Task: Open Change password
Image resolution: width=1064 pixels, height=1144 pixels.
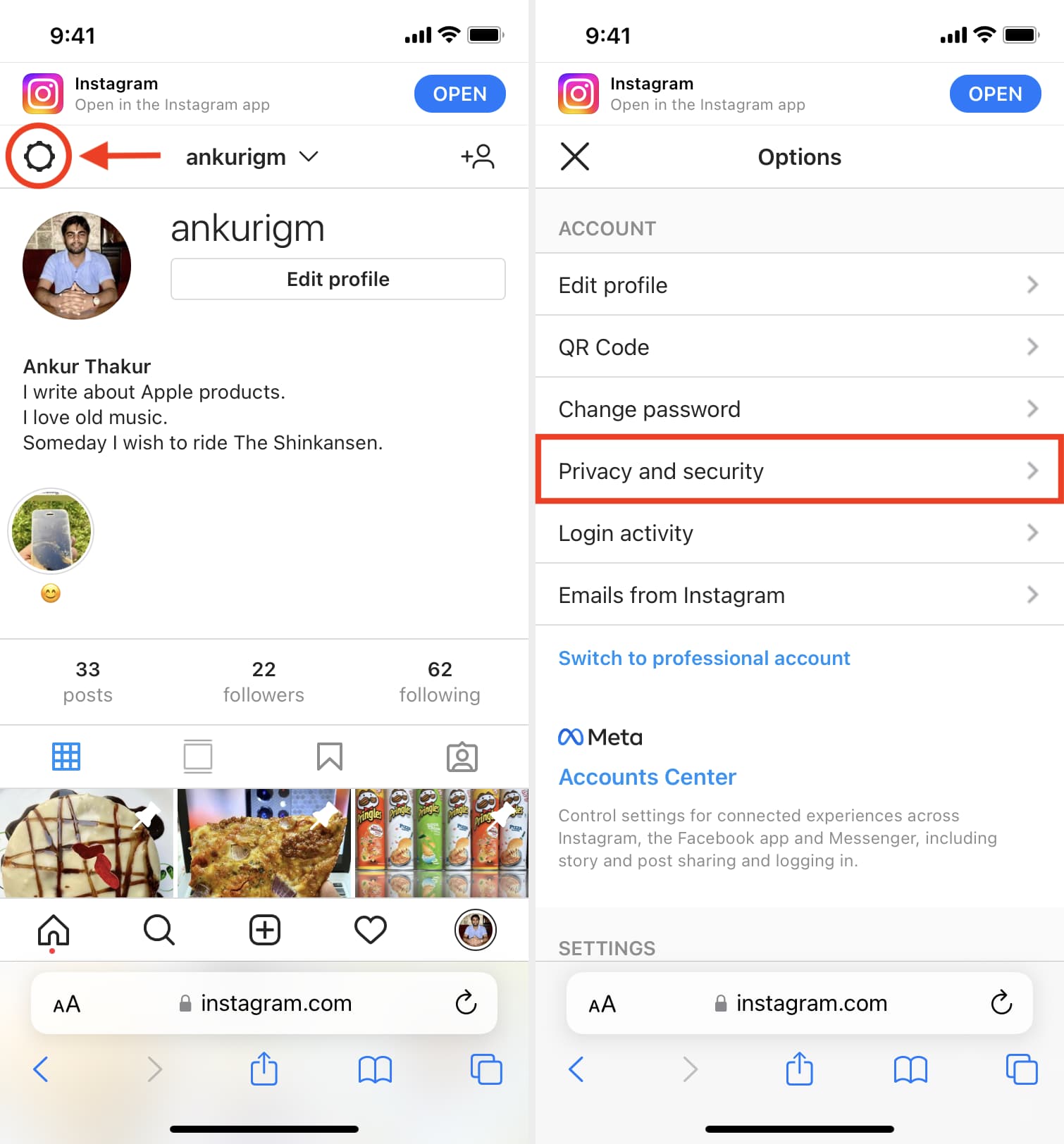Action: pos(798,409)
